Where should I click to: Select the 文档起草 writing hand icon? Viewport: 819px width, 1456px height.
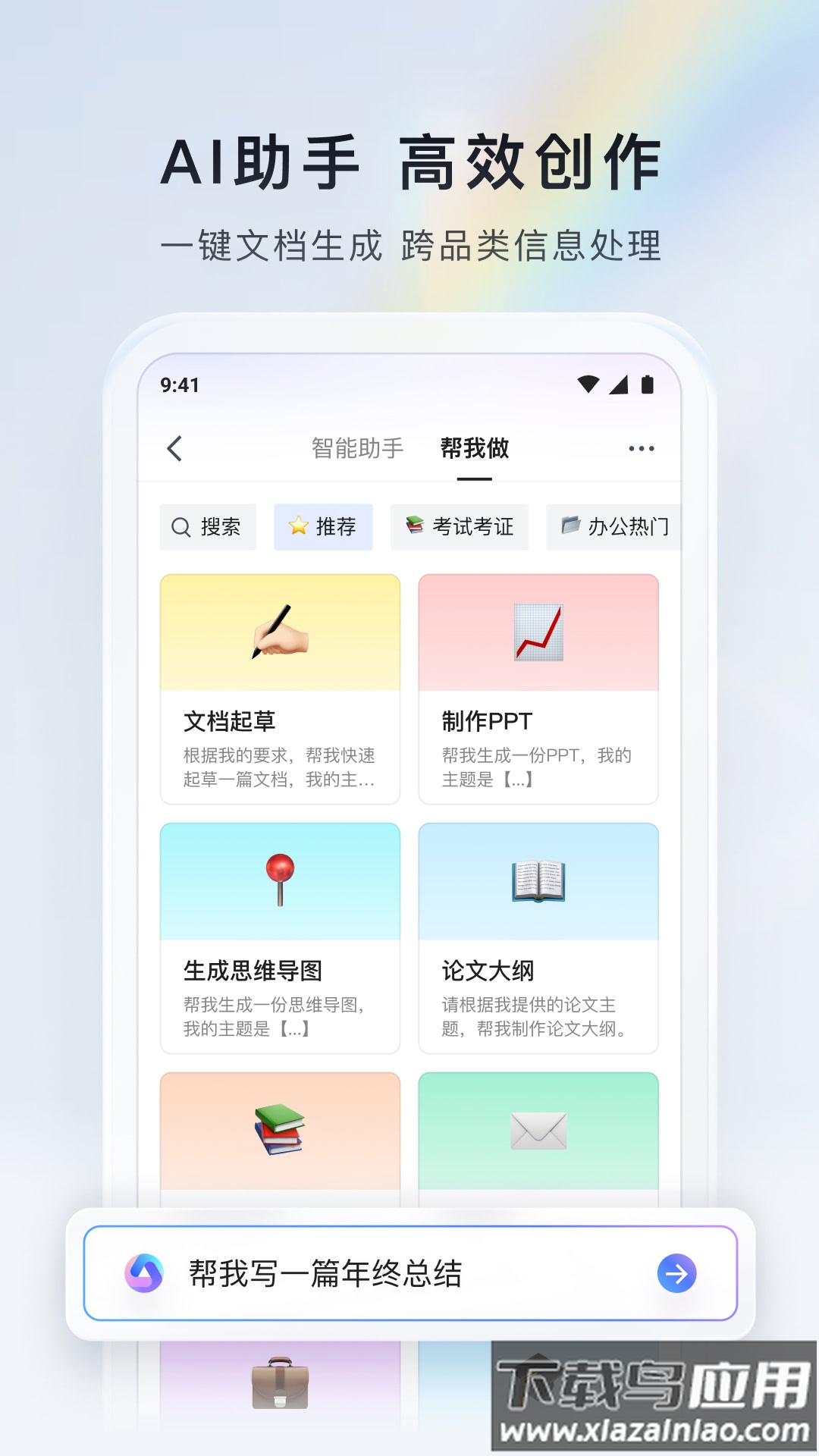(x=279, y=631)
